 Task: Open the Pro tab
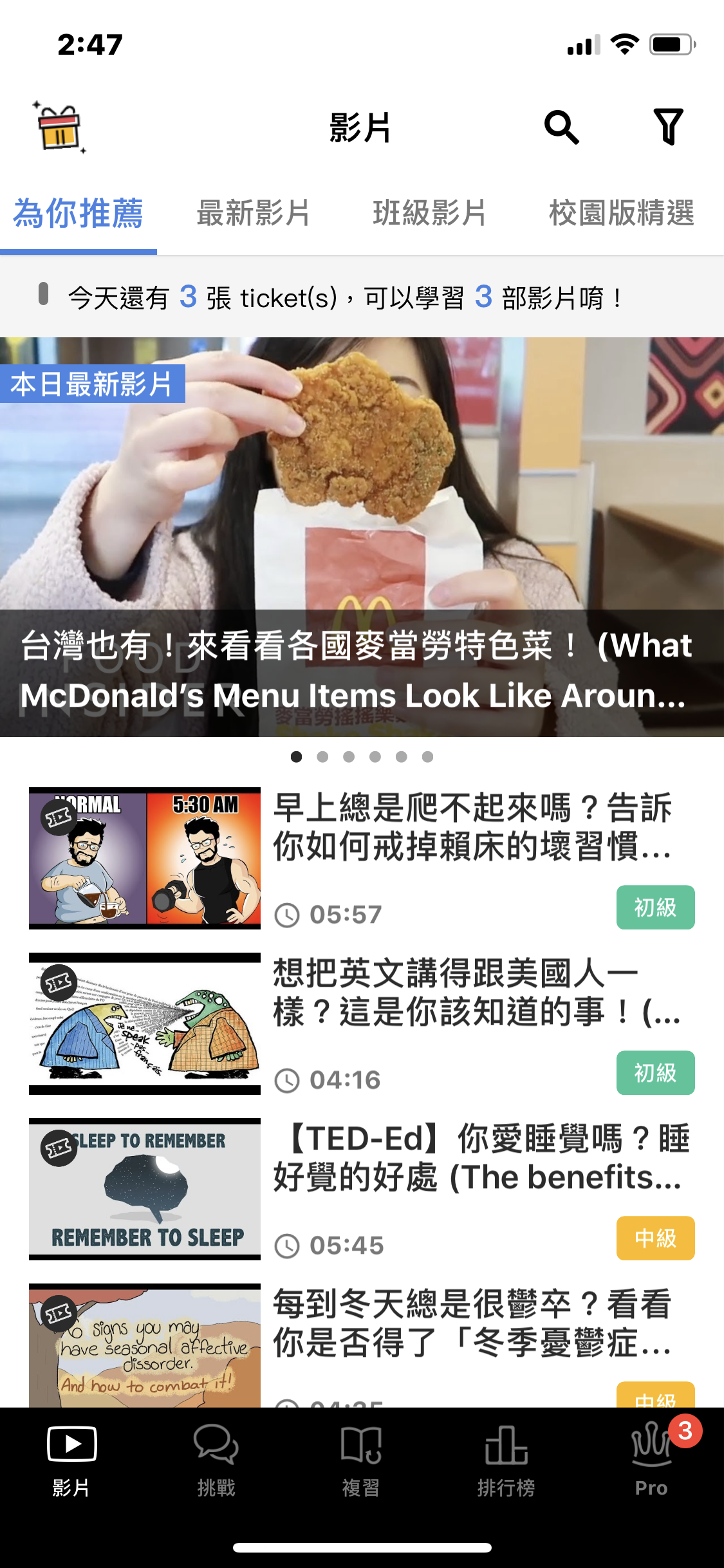[651, 1461]
